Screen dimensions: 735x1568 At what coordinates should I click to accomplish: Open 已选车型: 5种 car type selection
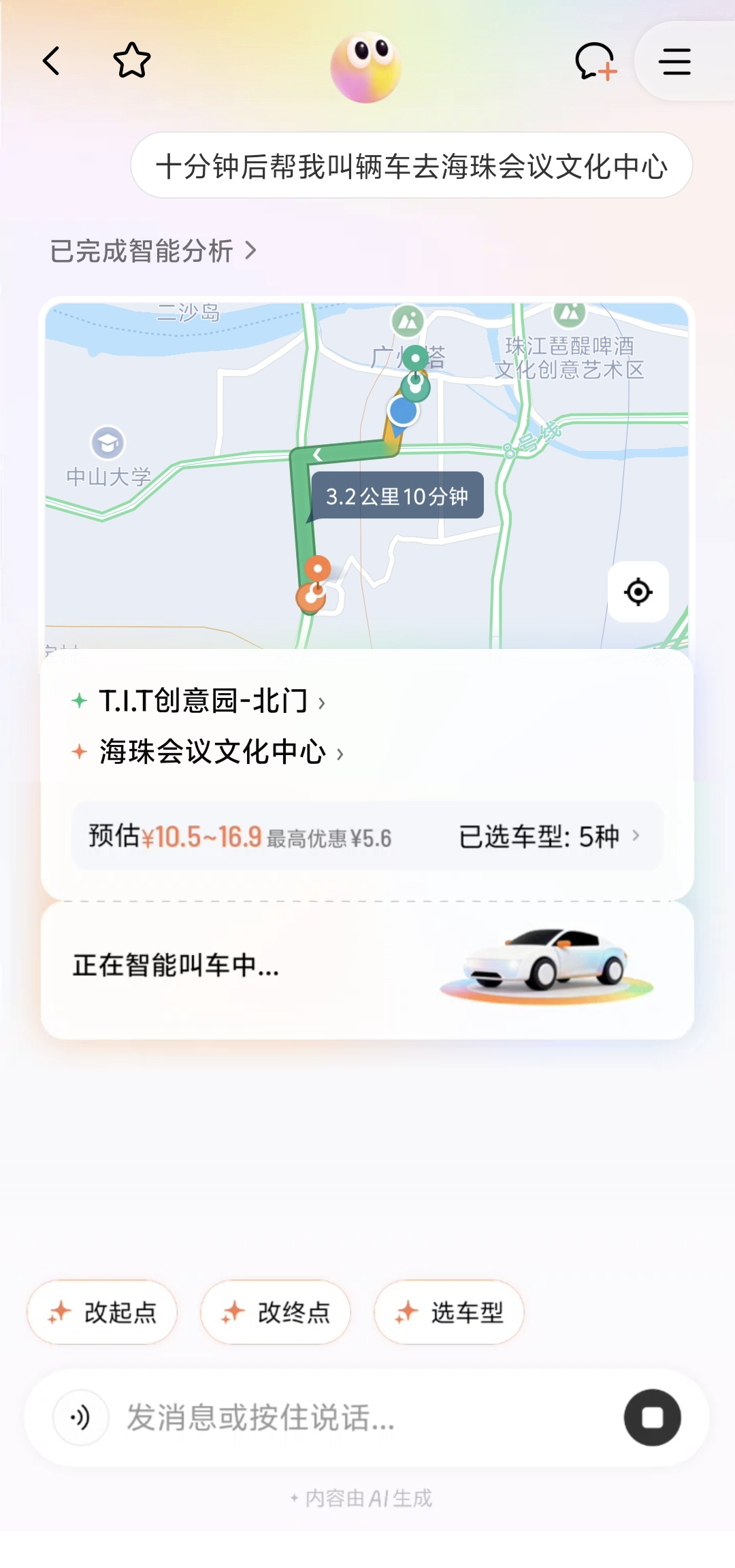pos(548,836)
